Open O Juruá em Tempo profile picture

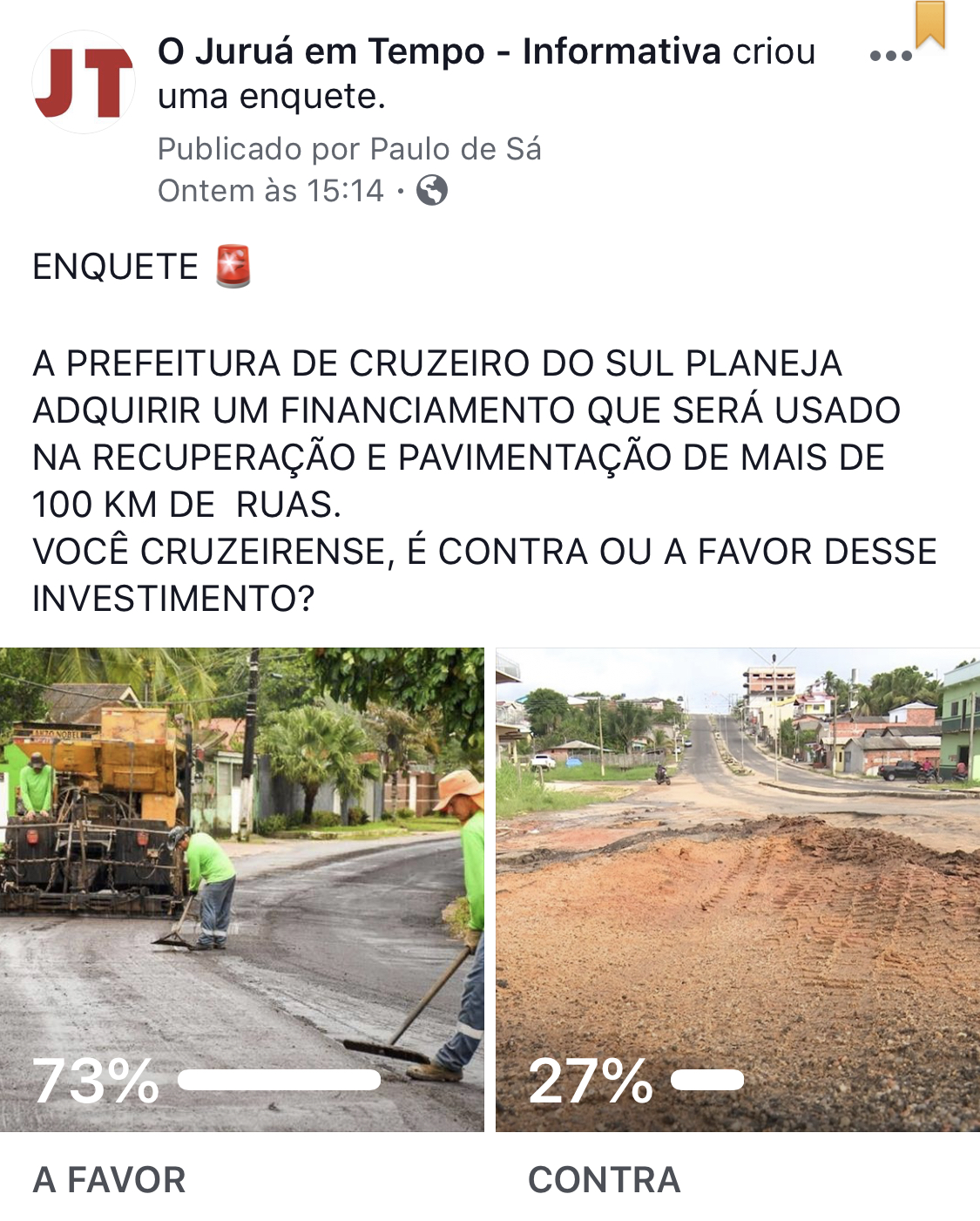(x=84, y=83)
